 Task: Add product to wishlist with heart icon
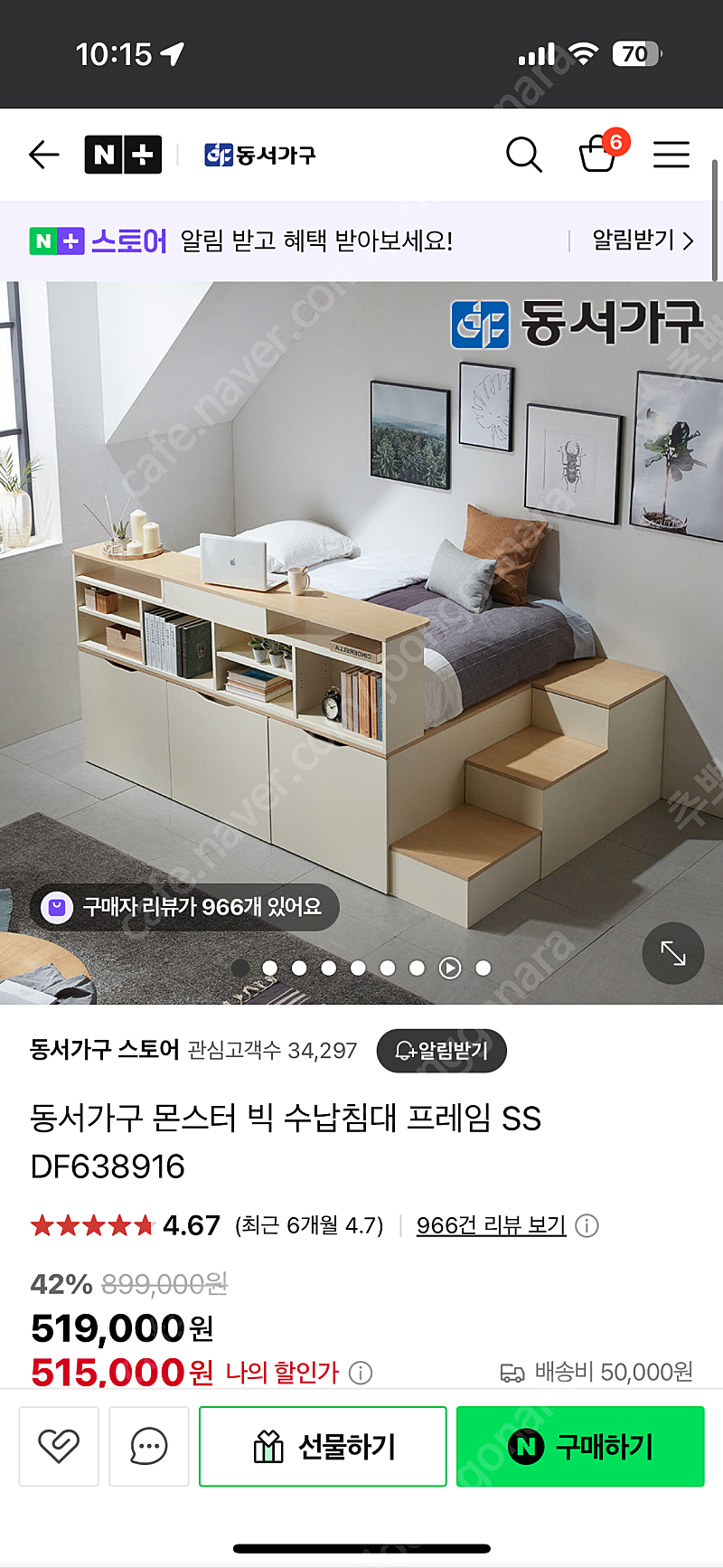(59, 1446)
